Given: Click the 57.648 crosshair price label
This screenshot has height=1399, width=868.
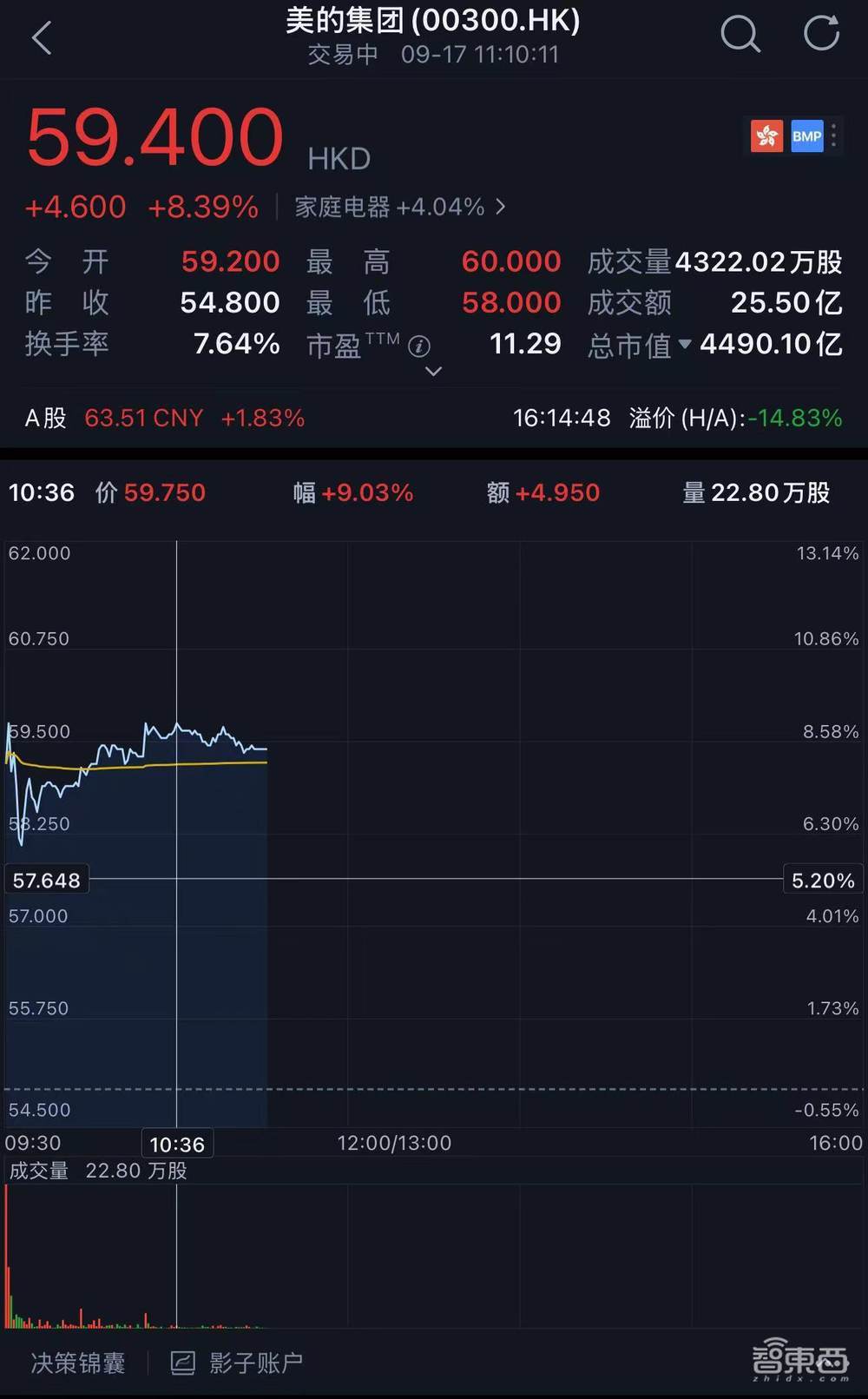Looking at the screenshot, I should pyautogui.click(x=47, y=879).
